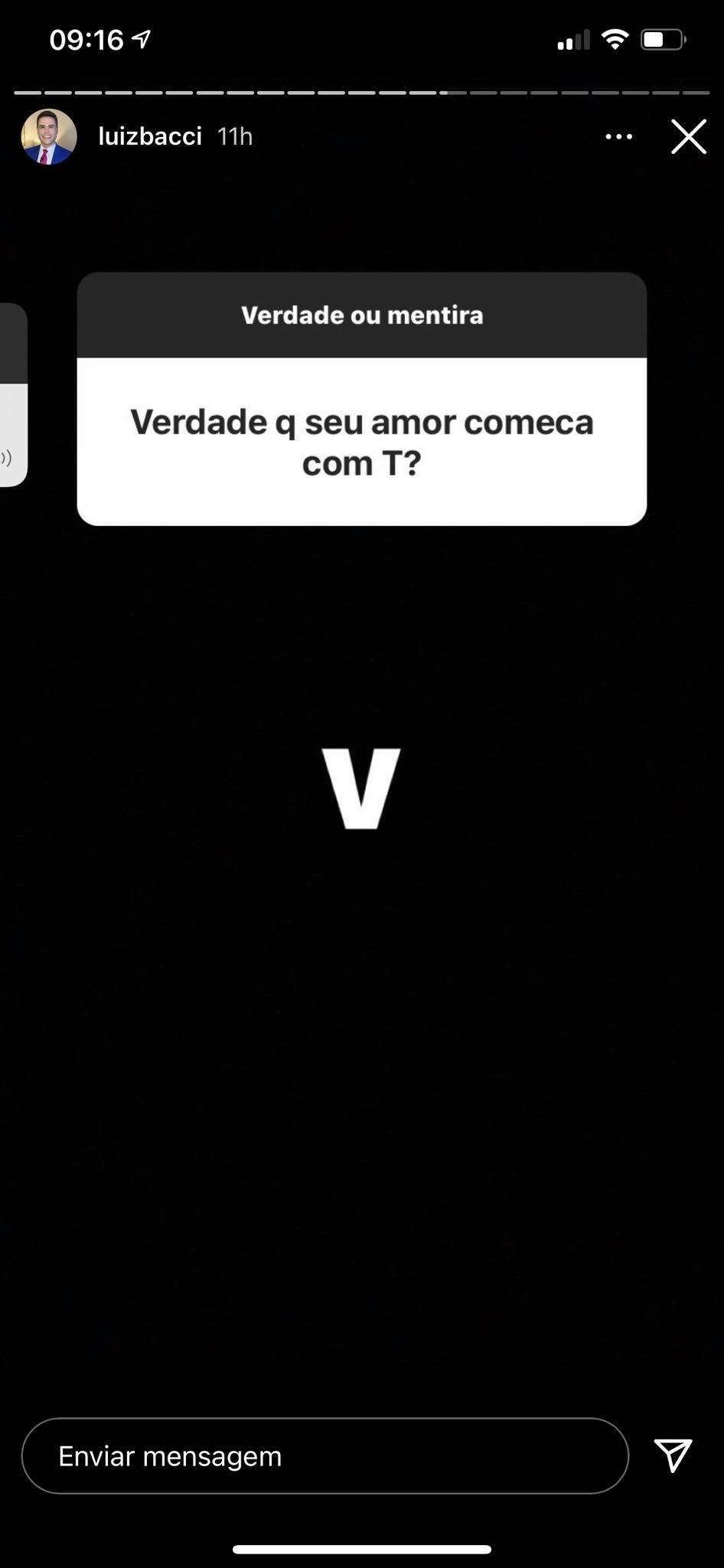Close the story viewer

coord(688,137)
